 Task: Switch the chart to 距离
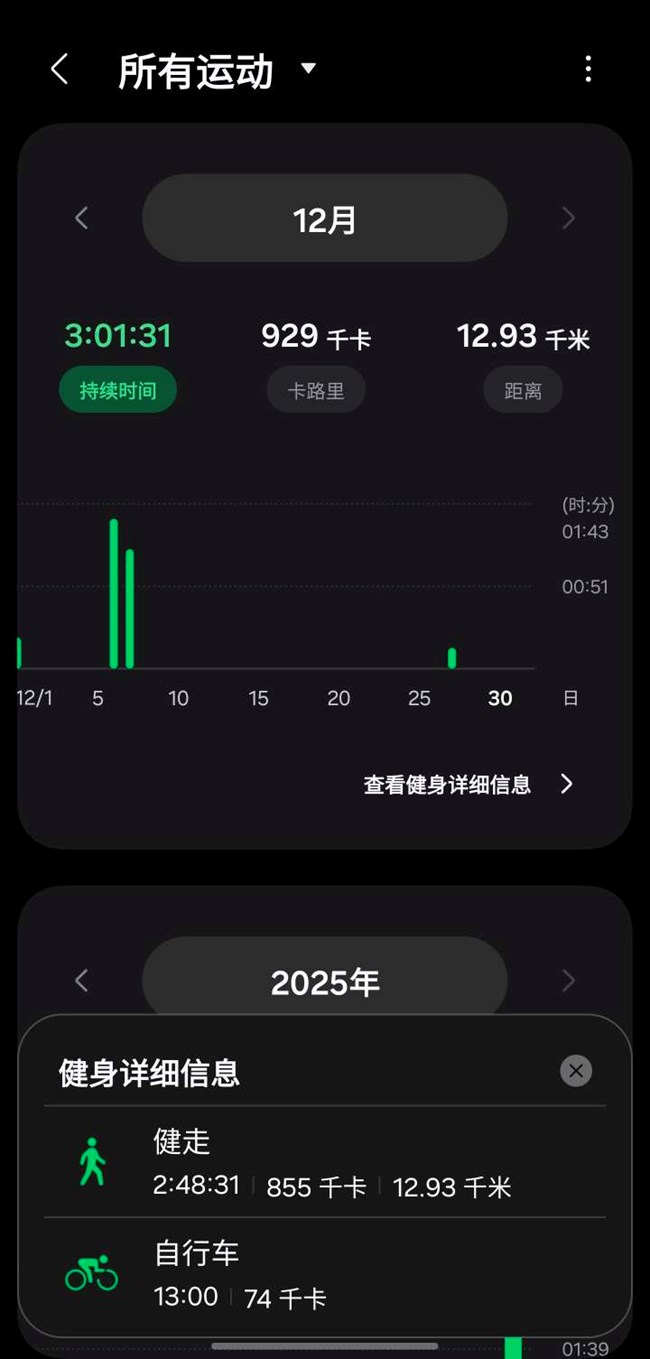click(x=522, y=391)
